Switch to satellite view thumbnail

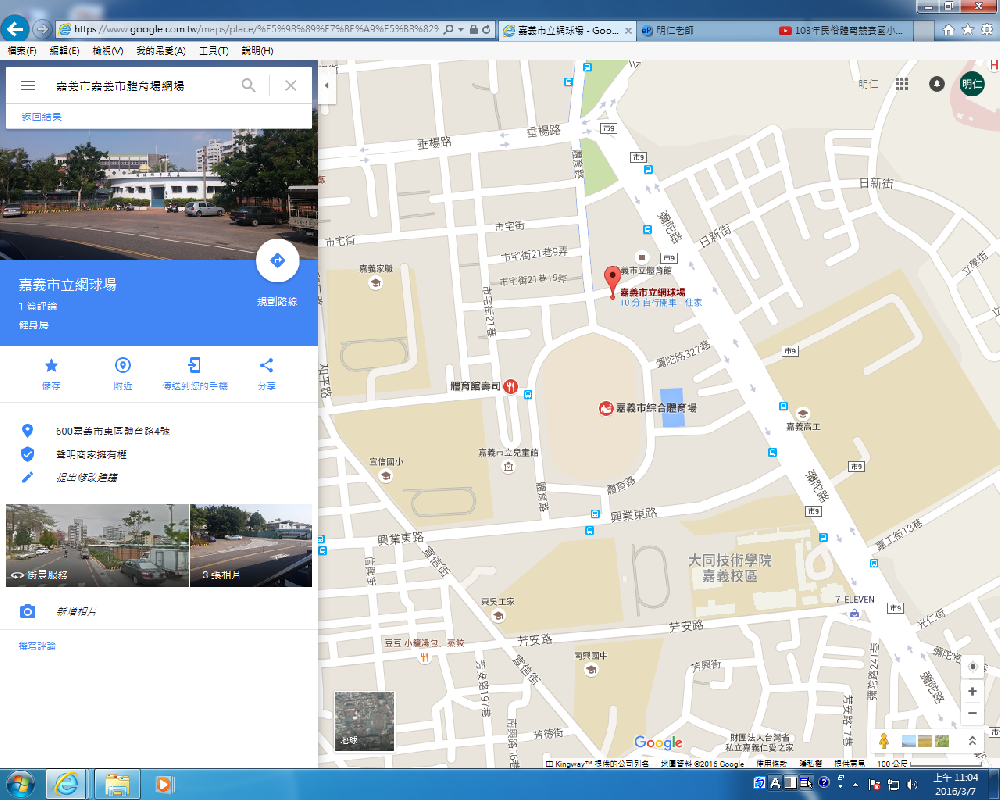(364, 721)
